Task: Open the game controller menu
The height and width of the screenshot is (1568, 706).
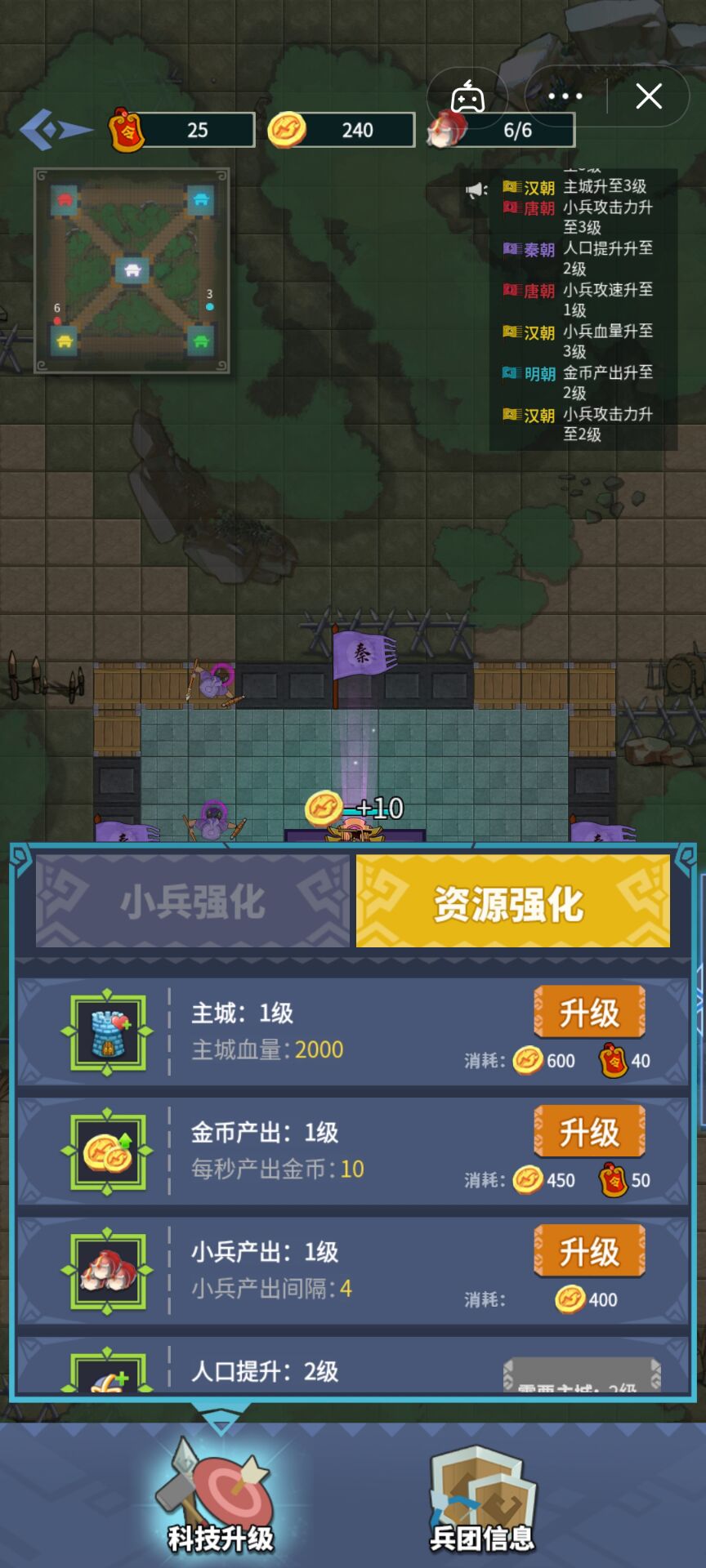Action: click(467, 97)
